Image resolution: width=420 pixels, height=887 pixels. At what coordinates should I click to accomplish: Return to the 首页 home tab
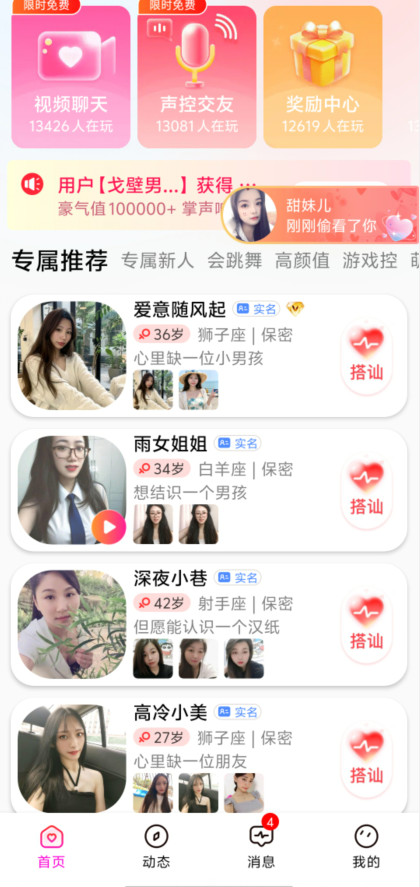pyautogui.click(x=52, y=847)
